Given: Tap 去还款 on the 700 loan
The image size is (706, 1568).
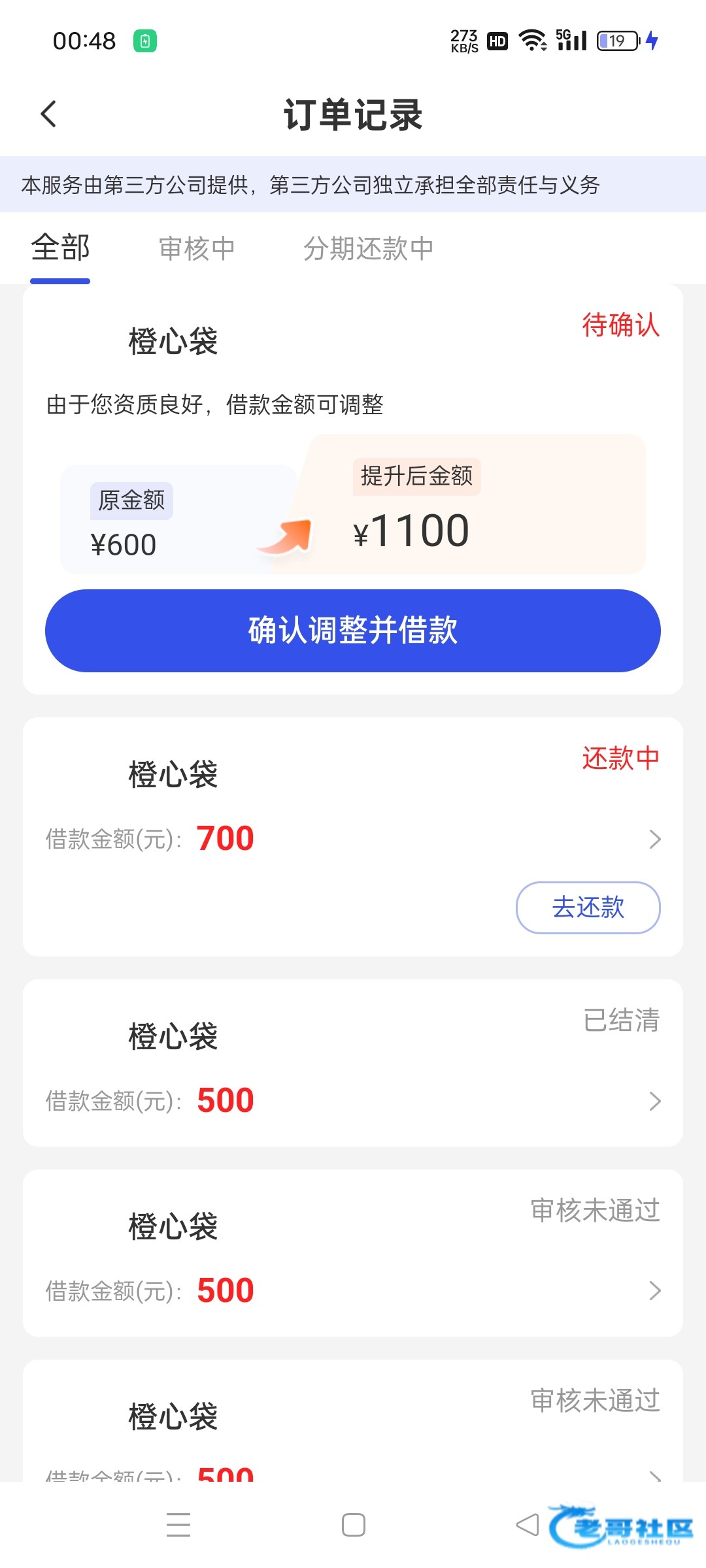Looking at the screenshot, I should pos(588,907).
